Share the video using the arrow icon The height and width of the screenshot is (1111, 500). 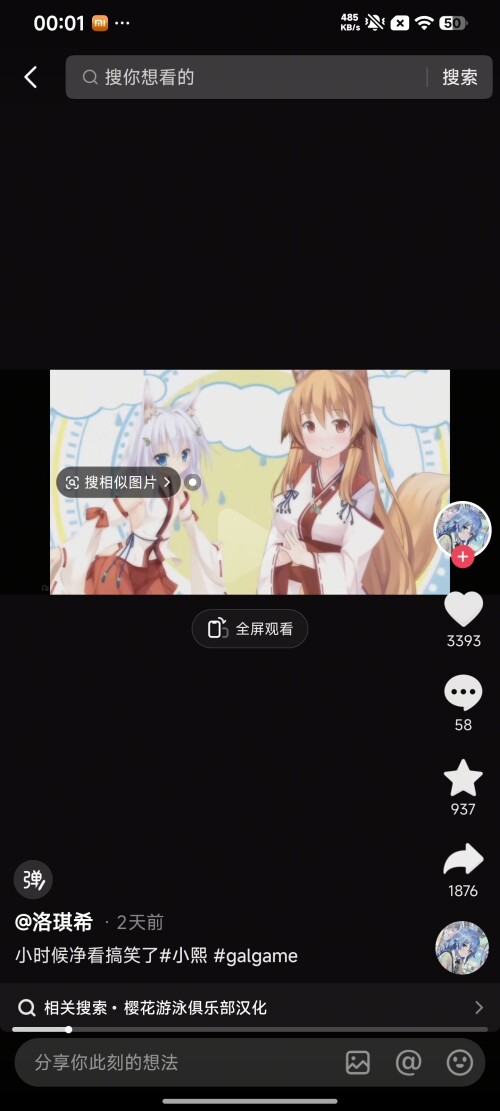coord(463,860)
